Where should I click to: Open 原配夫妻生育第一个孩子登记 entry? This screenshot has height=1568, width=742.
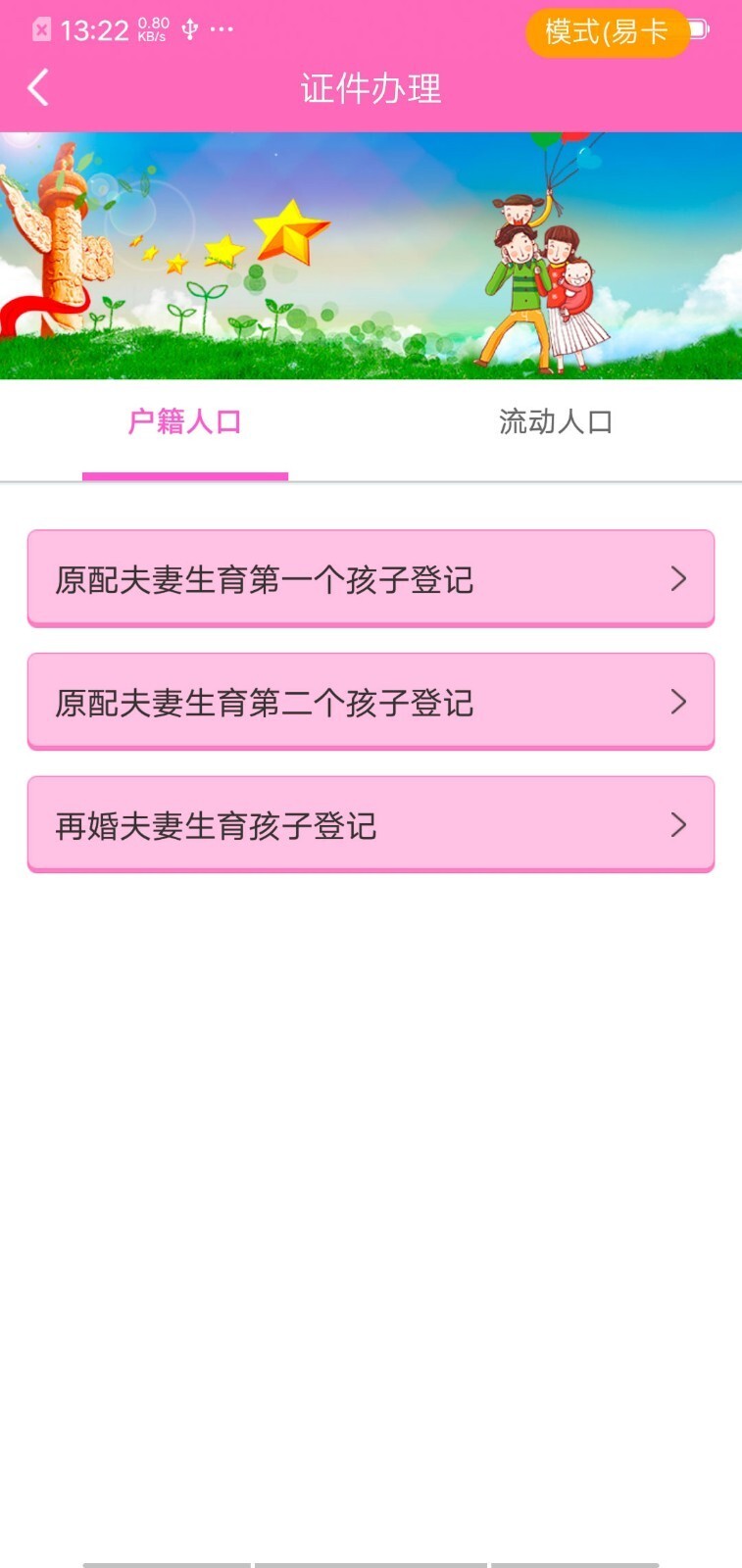coord(371,579)
